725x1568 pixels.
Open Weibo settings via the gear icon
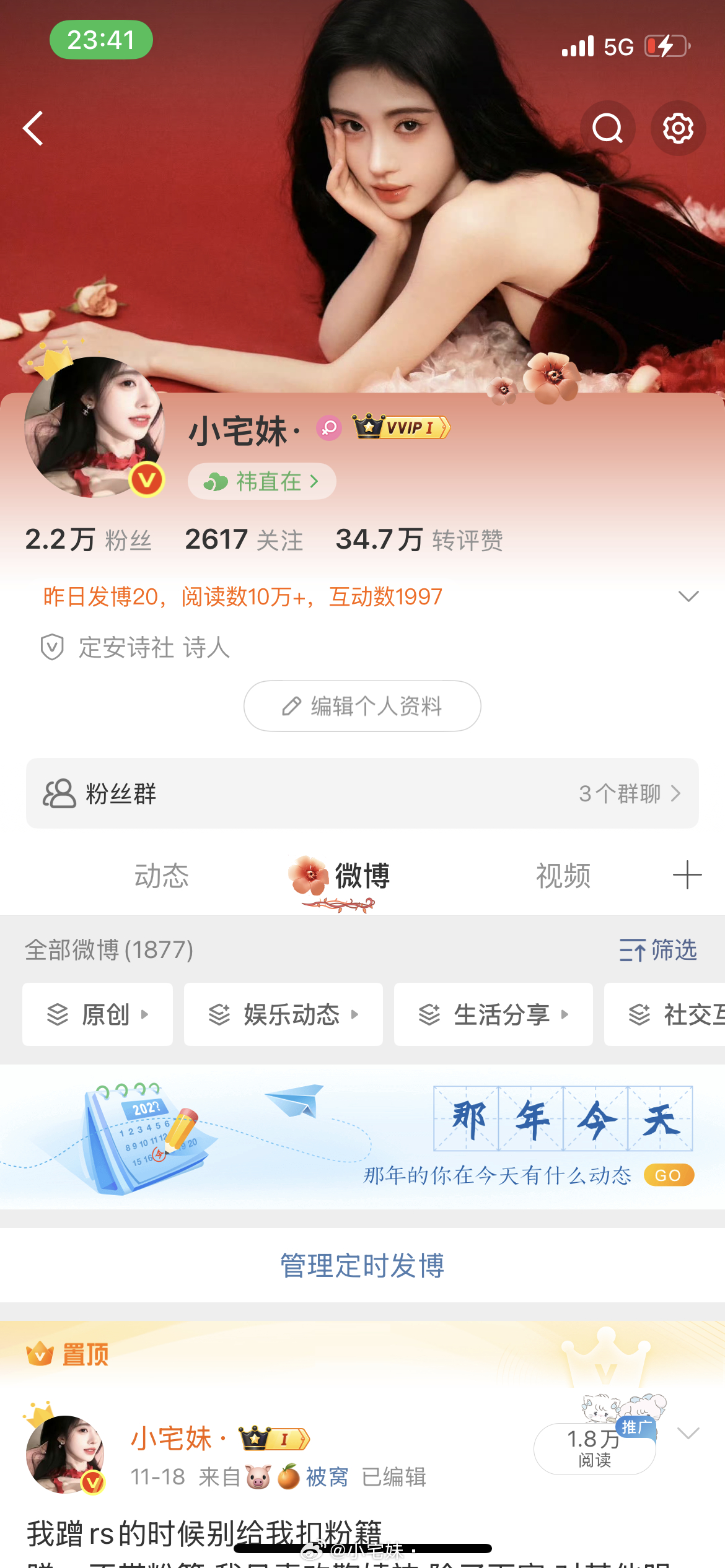tap(679, 128)
